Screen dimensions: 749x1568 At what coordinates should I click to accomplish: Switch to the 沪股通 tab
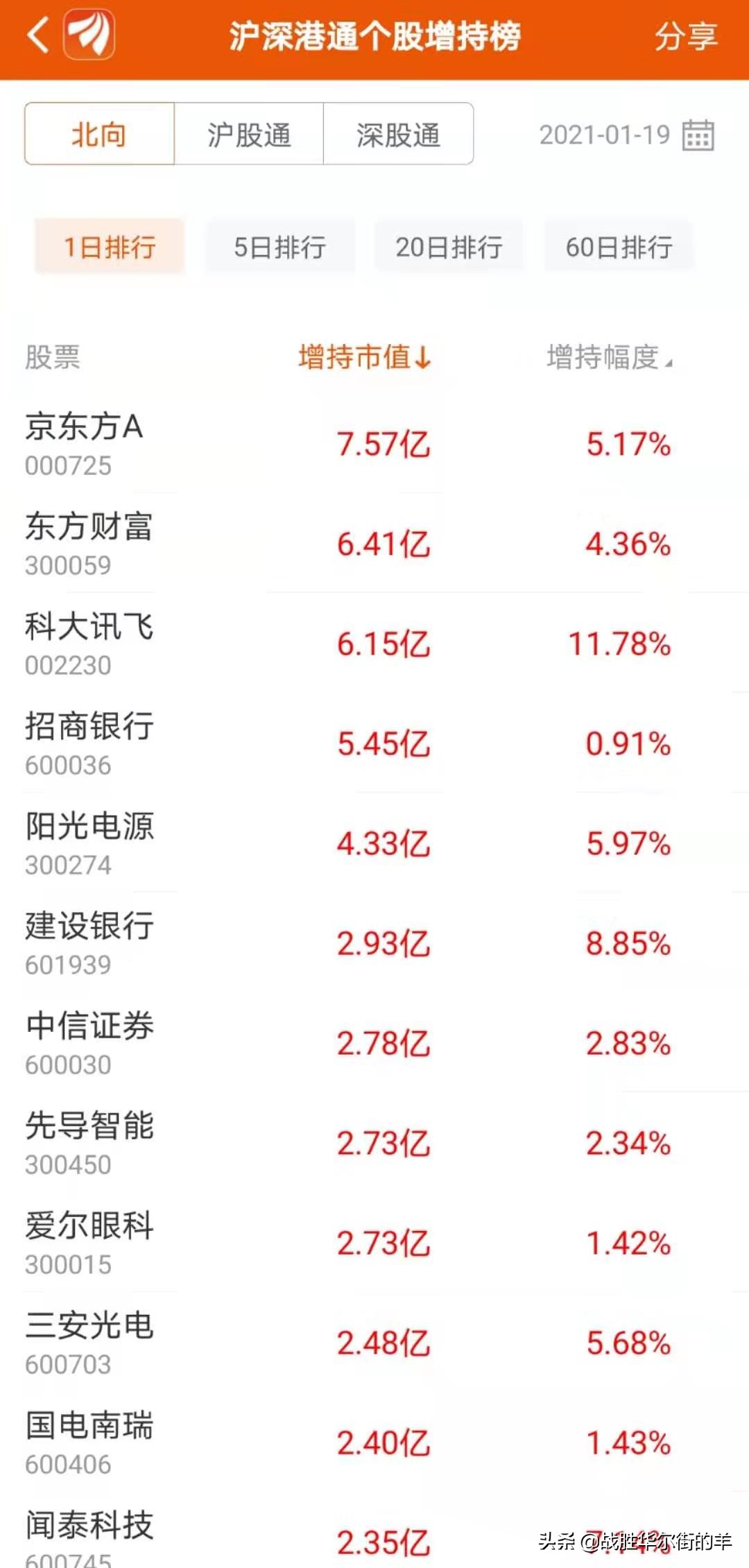[x=249, y=134]
